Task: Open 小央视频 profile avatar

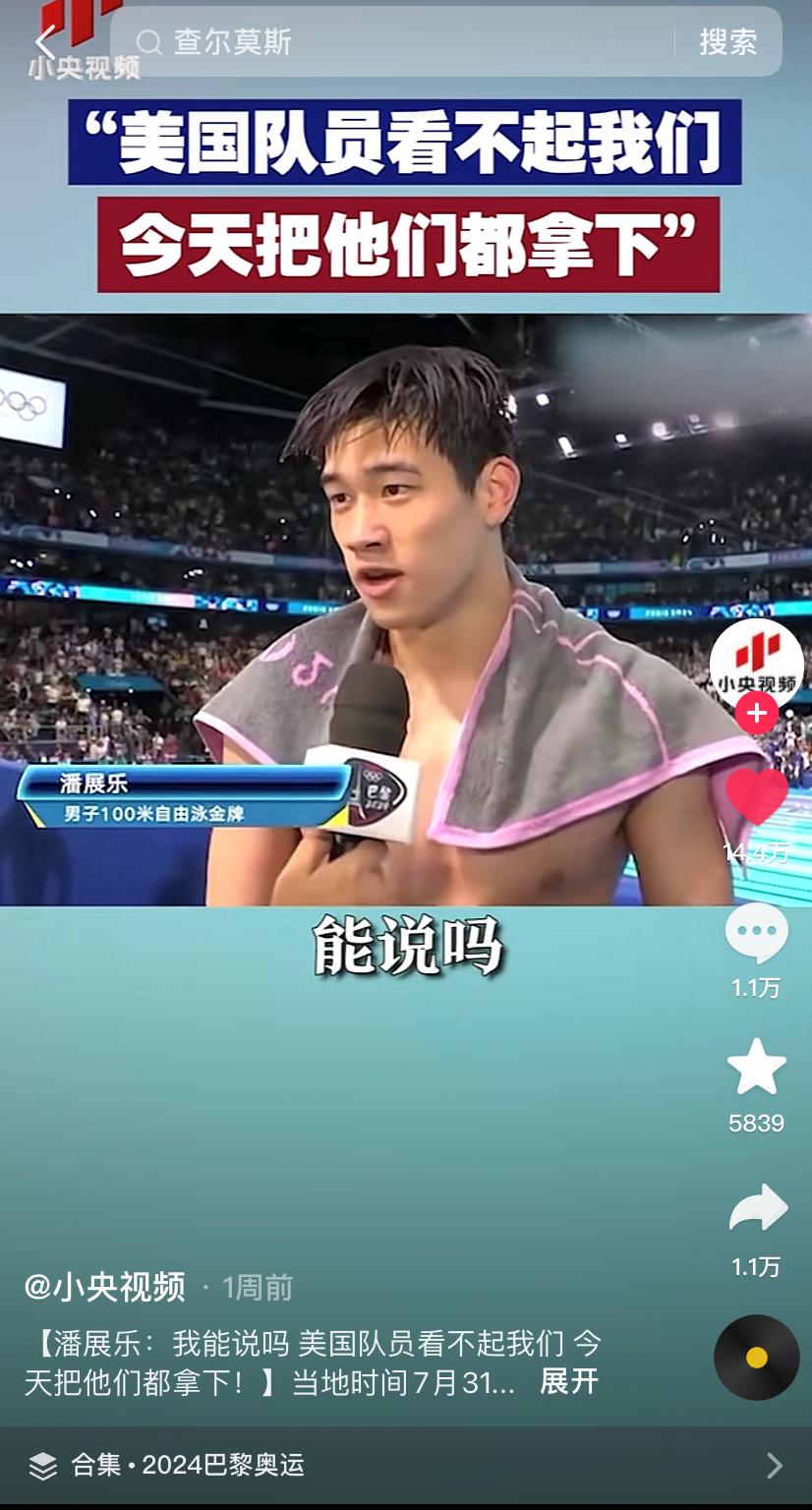Action: [x=756, y=666]
